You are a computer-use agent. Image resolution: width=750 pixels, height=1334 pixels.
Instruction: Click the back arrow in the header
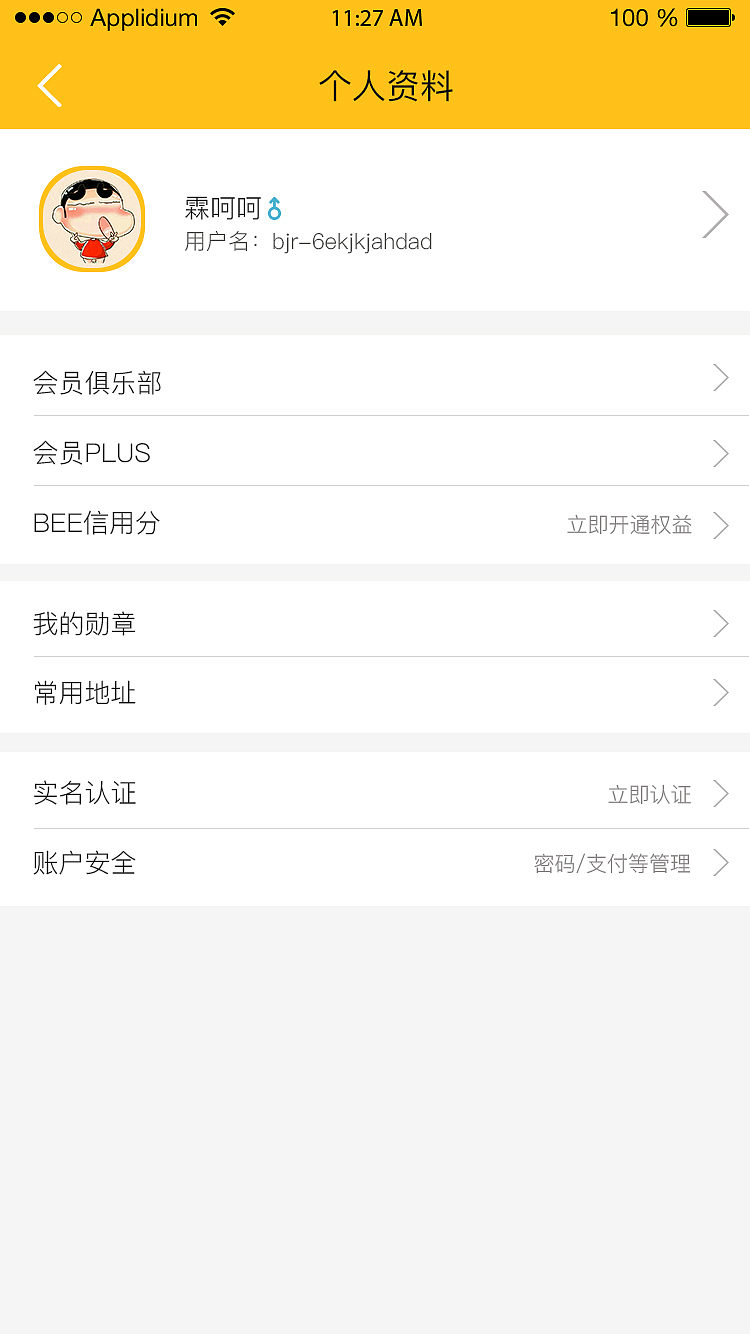point(49,86)
